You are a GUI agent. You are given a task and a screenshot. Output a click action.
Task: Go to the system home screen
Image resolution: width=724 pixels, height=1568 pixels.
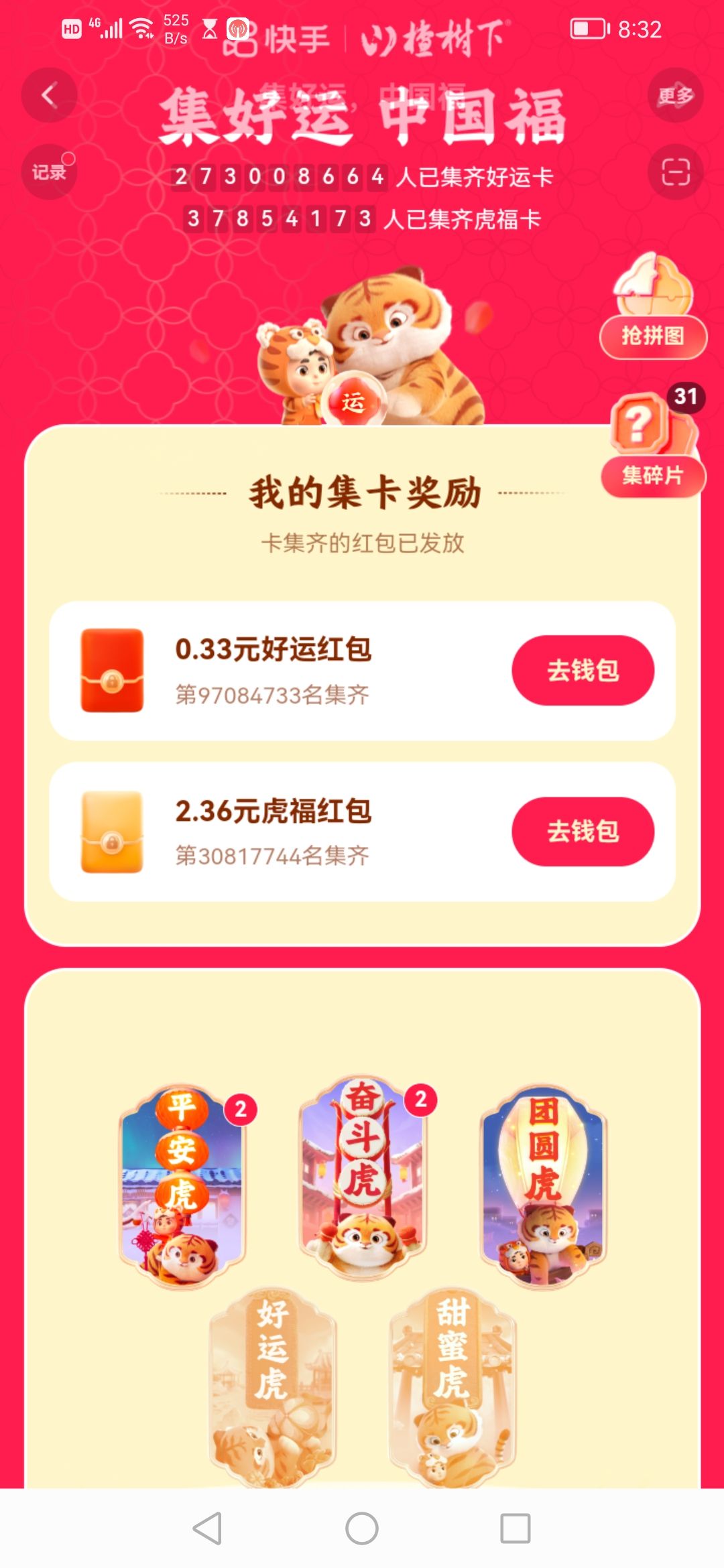point(362,1528)
